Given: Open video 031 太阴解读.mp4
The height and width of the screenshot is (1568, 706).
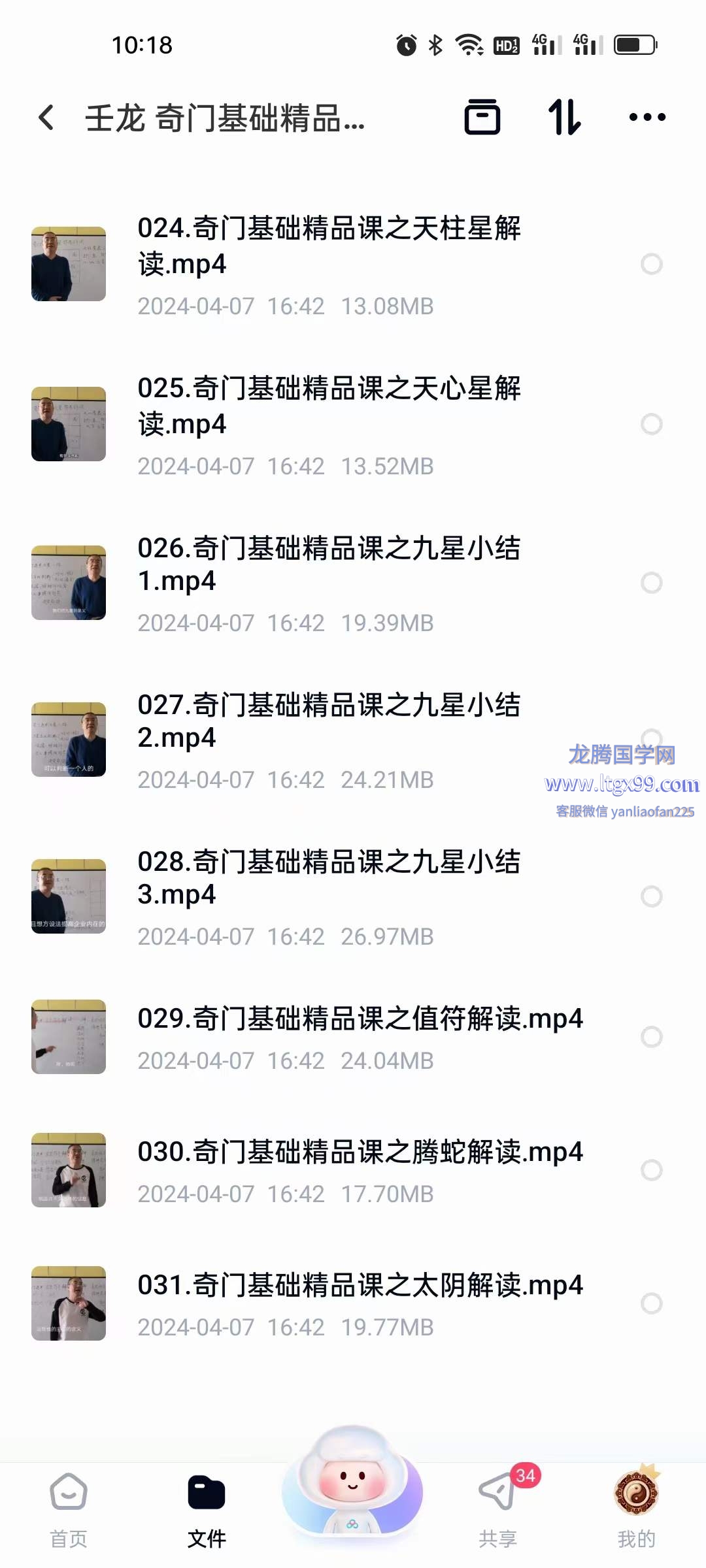Looking at the screenshot, I should click(360, 1285).
